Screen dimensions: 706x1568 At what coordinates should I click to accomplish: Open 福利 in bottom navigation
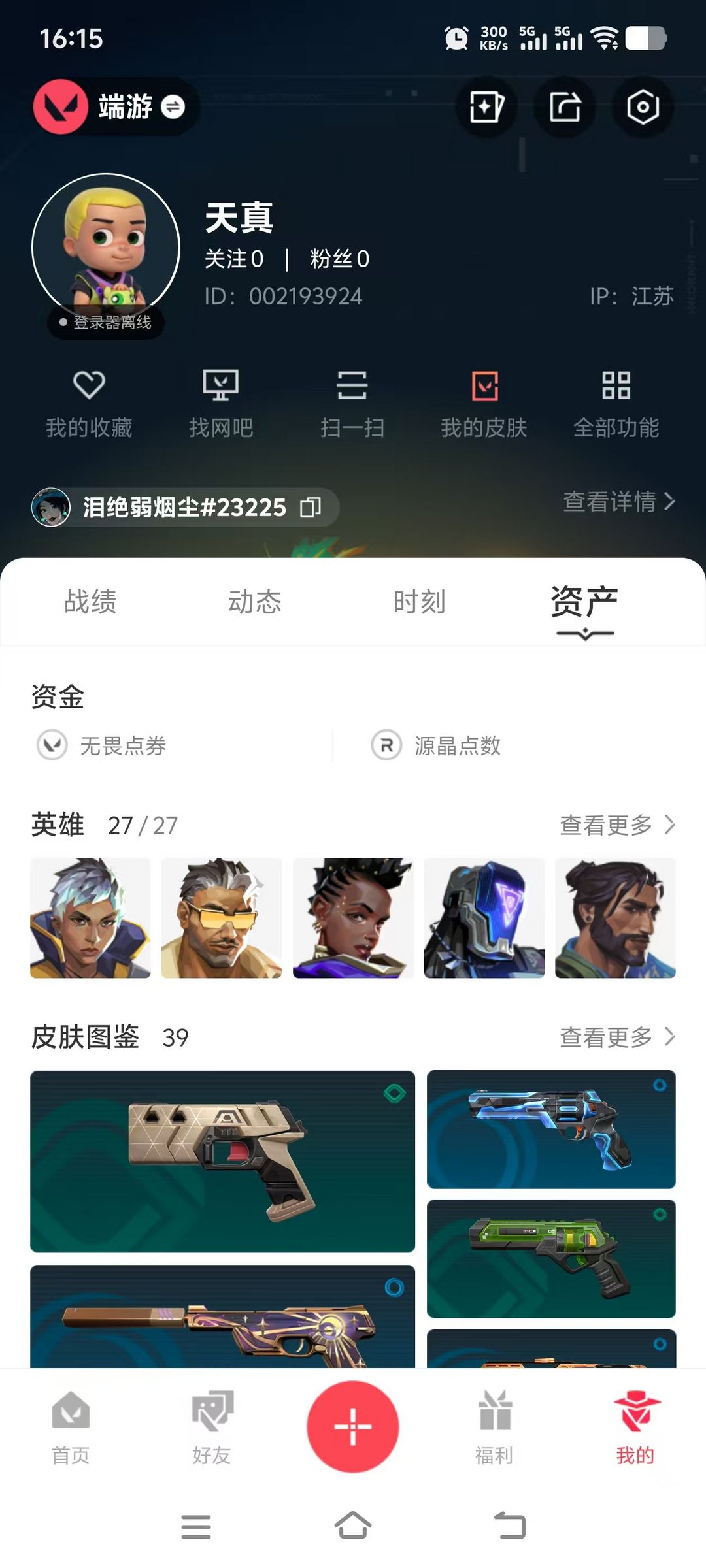click(494, 1428)
